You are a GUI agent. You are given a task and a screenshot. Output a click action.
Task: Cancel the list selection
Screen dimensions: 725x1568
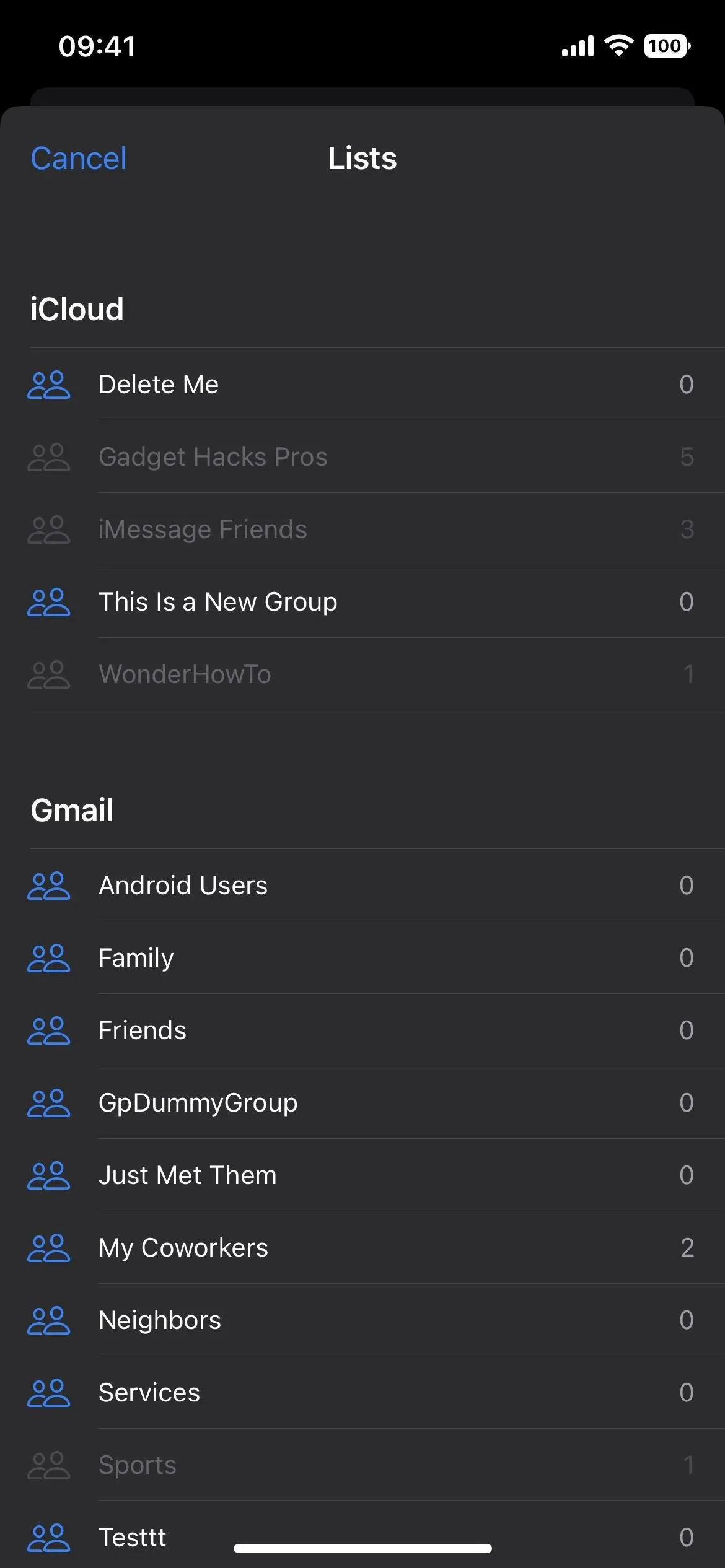[x=79, y=159]
